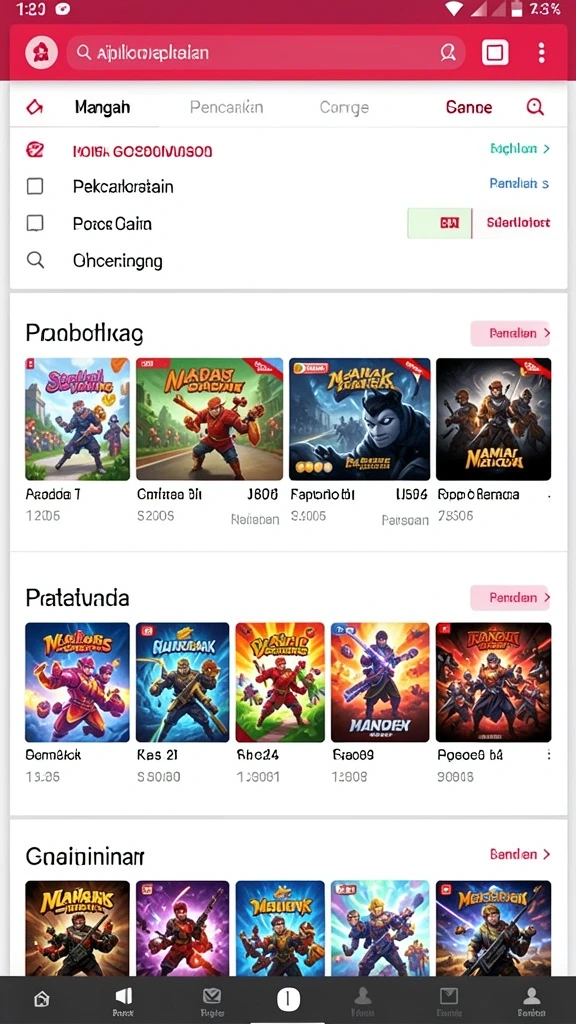This screenshot has width=576, height=1024.
Task: Tap the center circle button in bottom bar
Action: point(288,999)
